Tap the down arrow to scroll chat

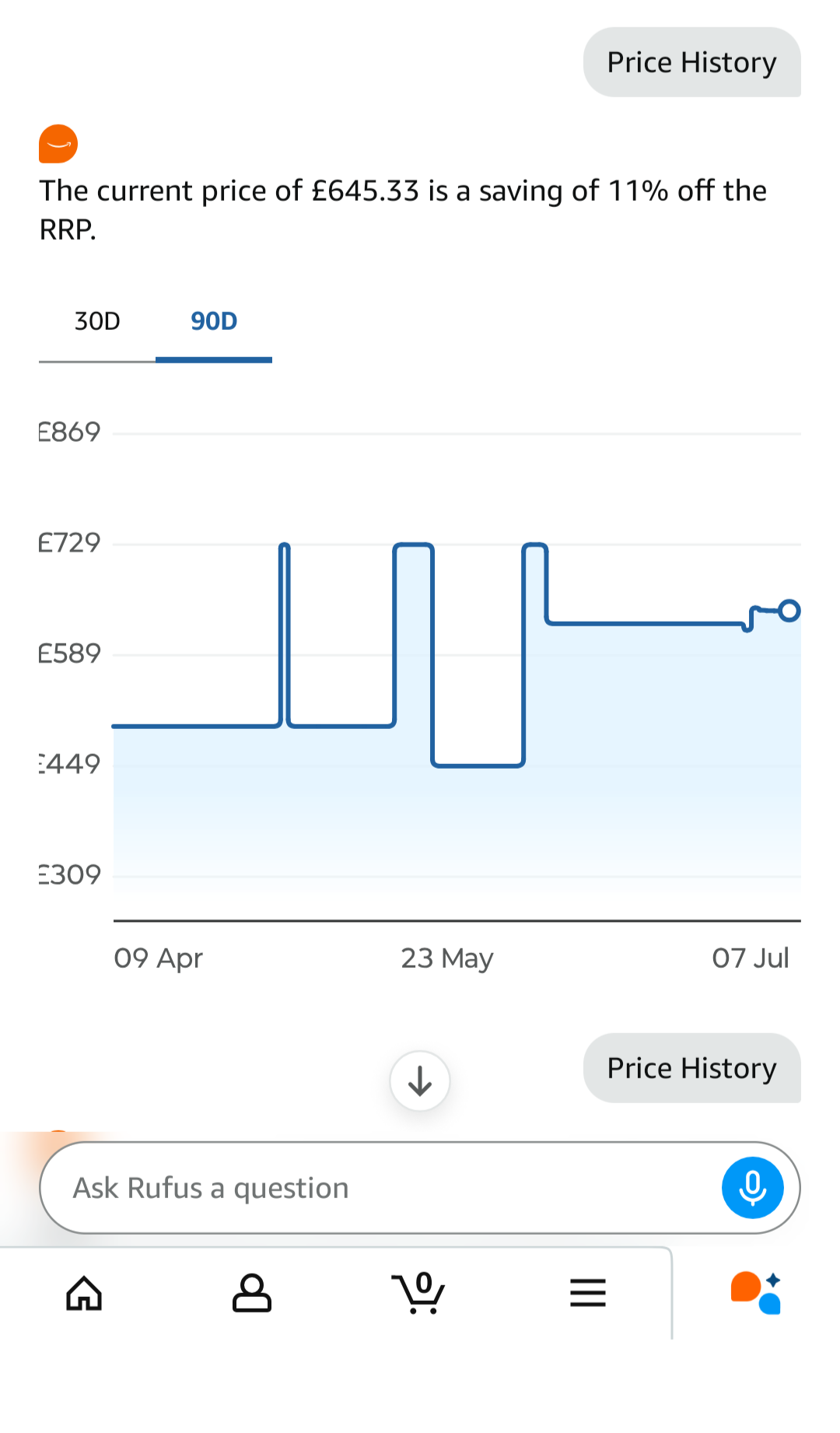(419, 1081)
